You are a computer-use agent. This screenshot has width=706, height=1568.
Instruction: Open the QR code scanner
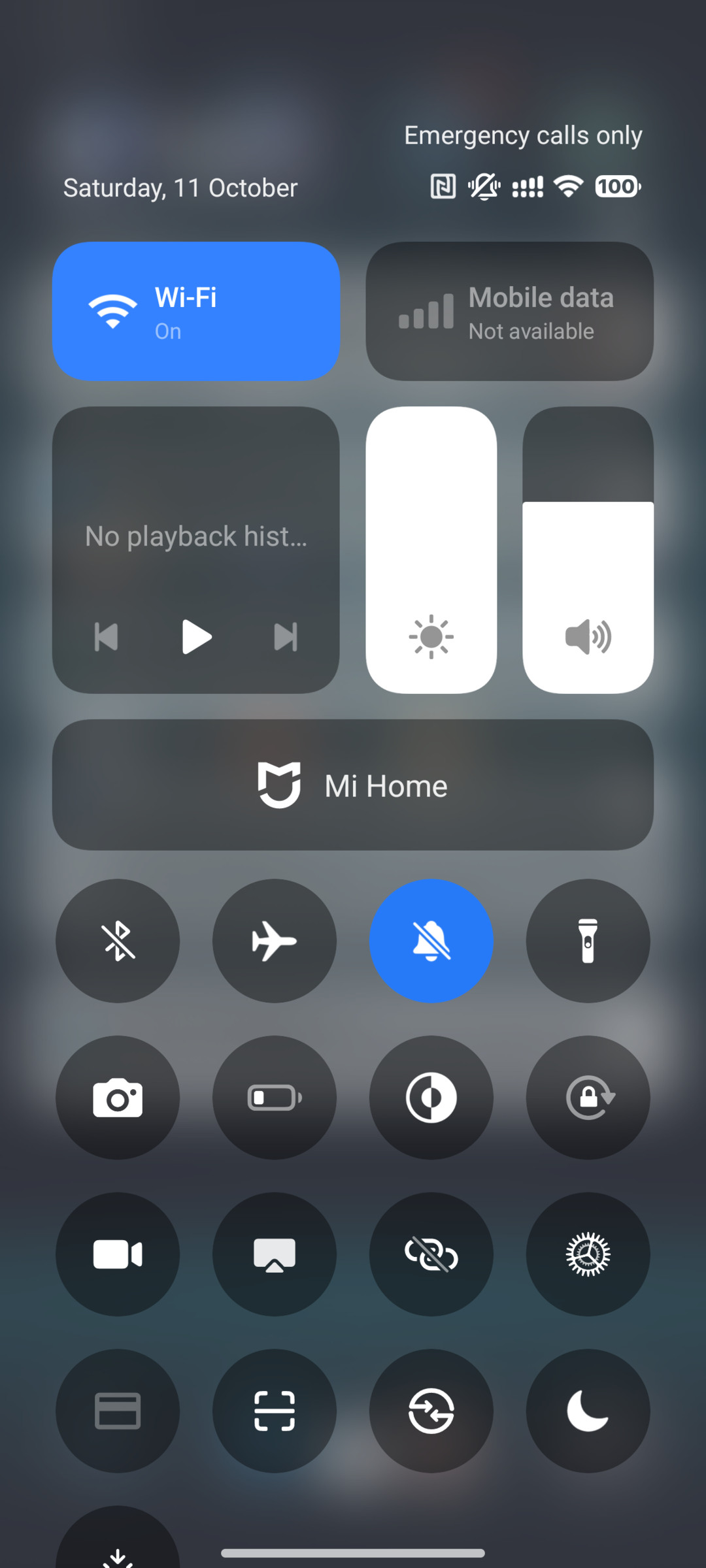[275, 1410]
